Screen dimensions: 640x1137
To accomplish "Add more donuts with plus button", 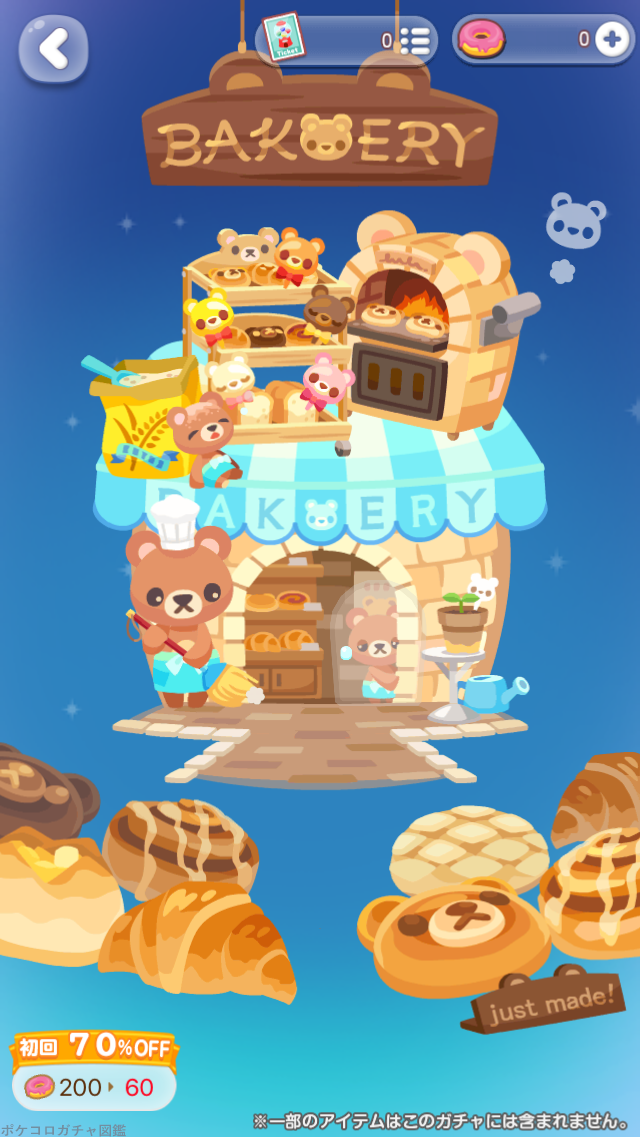I will (x=611, y=40).
